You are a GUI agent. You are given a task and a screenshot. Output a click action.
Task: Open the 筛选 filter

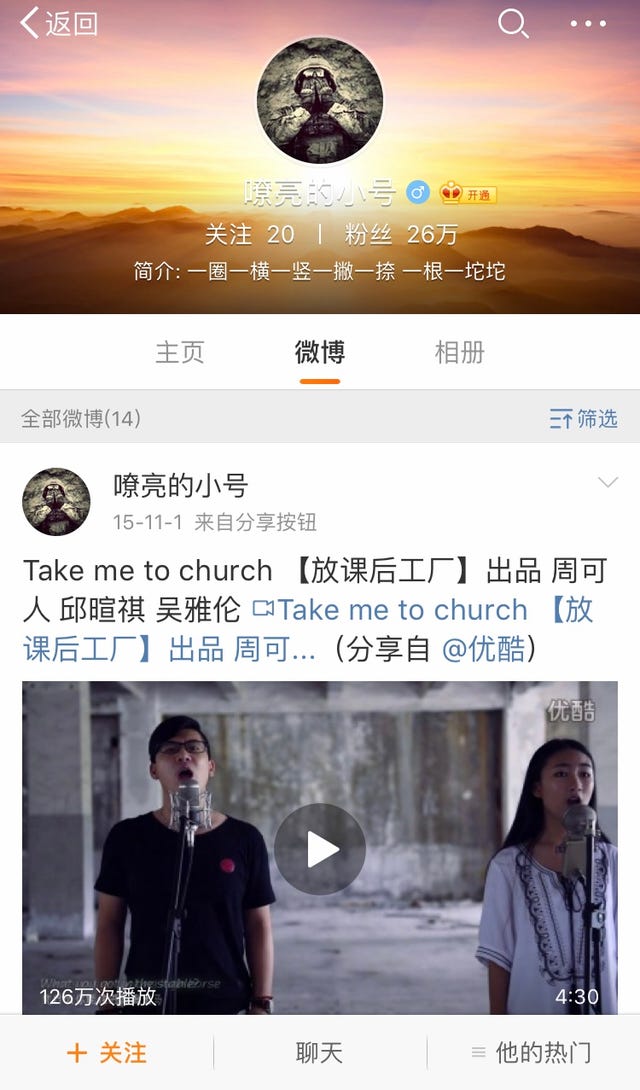[x=584, y=419]
